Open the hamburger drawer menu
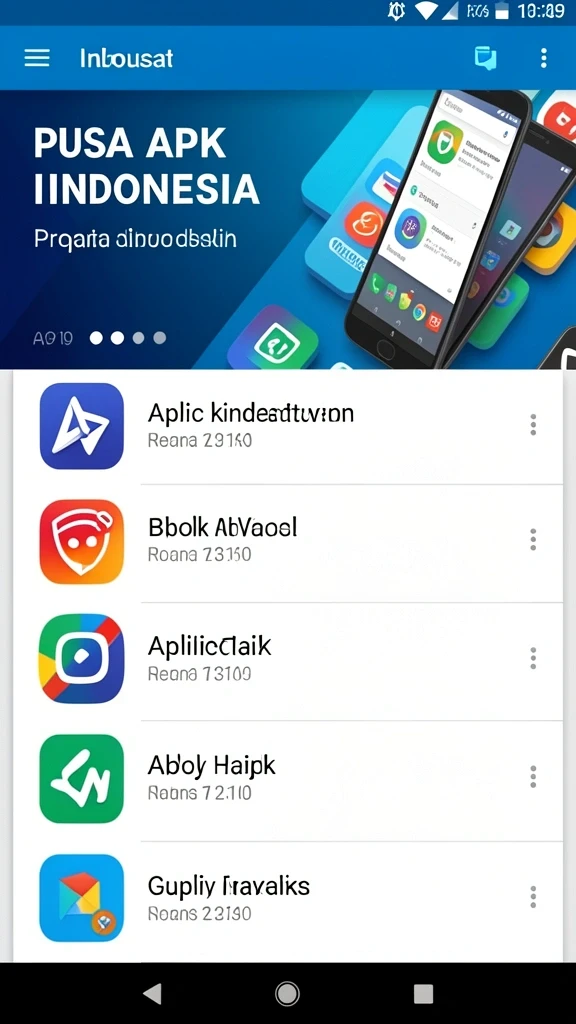The image size is (576, 1024). [37, 58]
